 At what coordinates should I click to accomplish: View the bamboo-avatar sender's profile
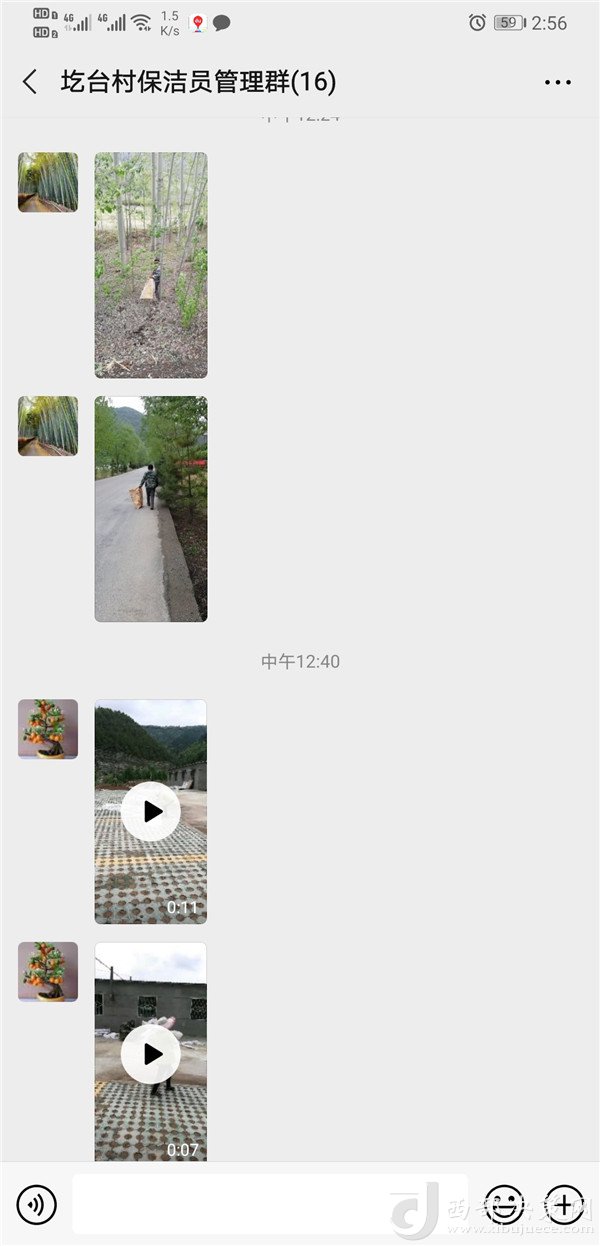coord(48,182)
